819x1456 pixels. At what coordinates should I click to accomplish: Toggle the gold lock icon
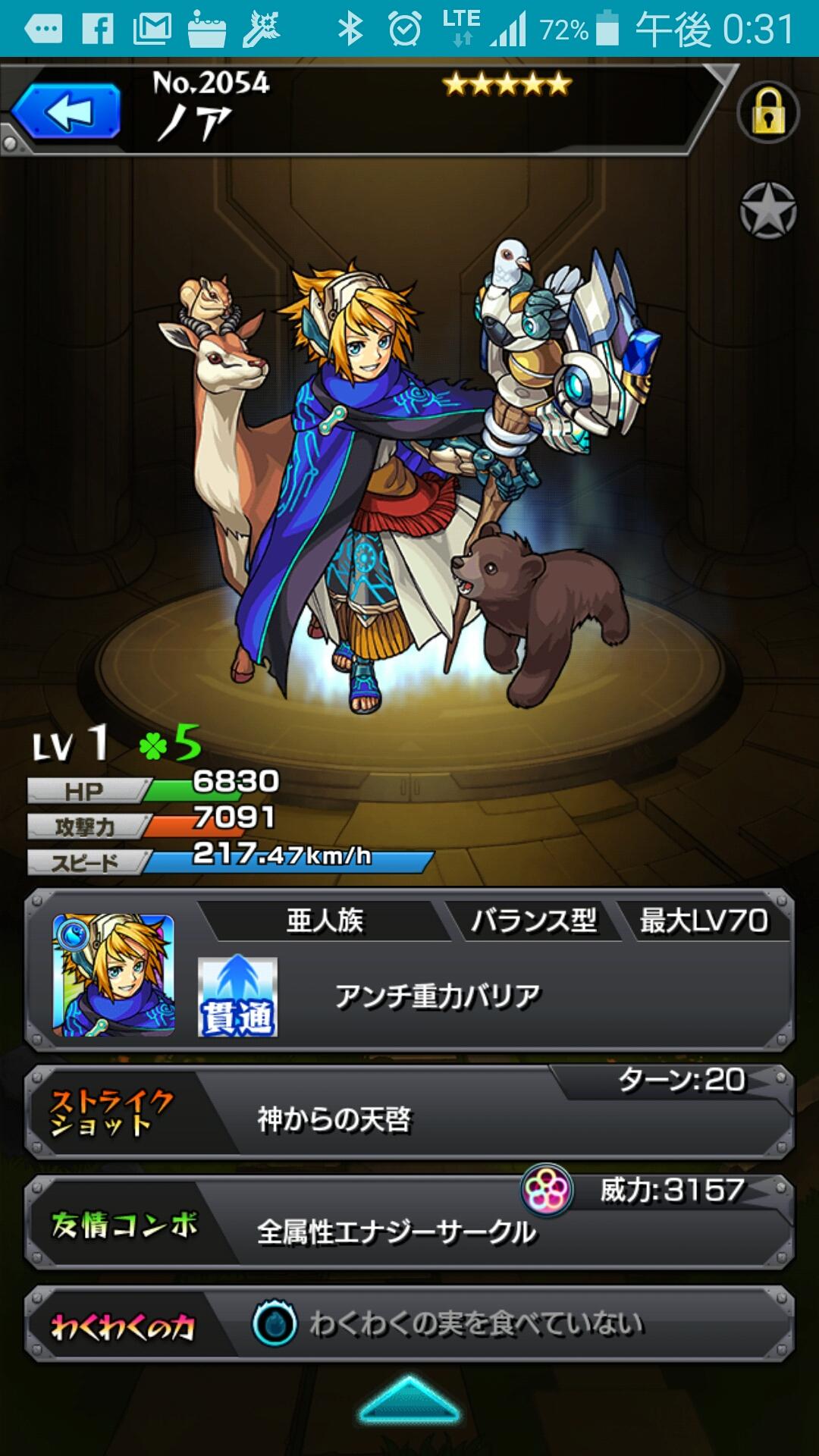(x=767, y=112)
